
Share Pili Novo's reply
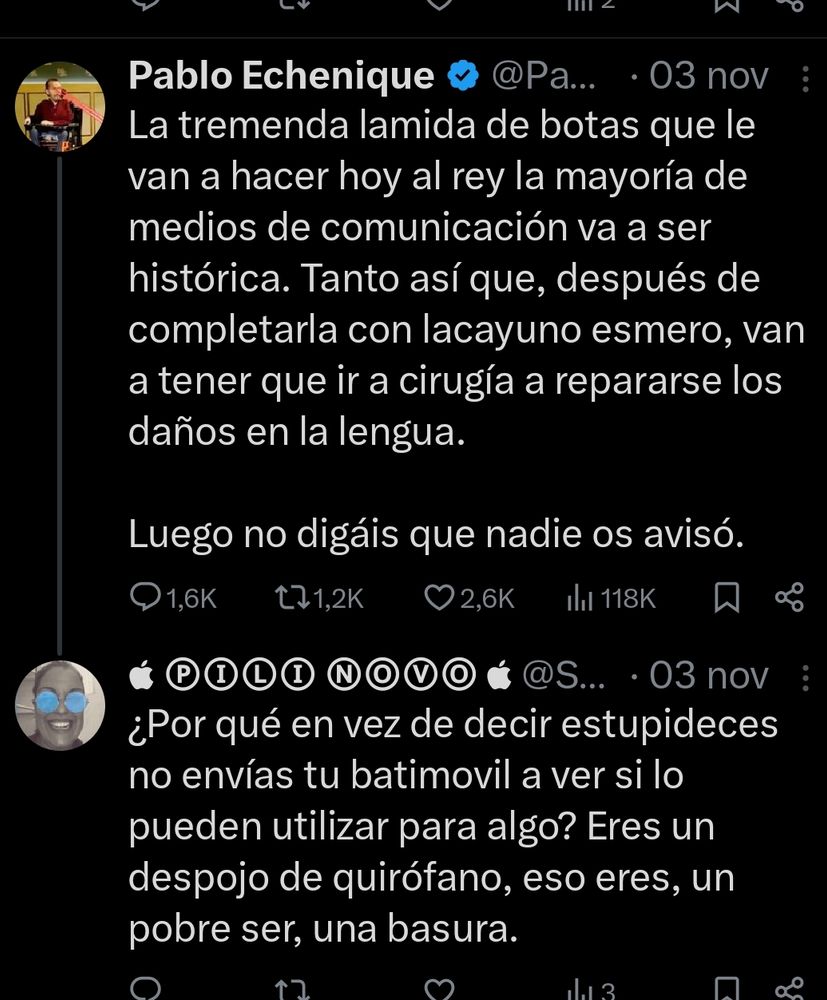(x=789, y=987)
